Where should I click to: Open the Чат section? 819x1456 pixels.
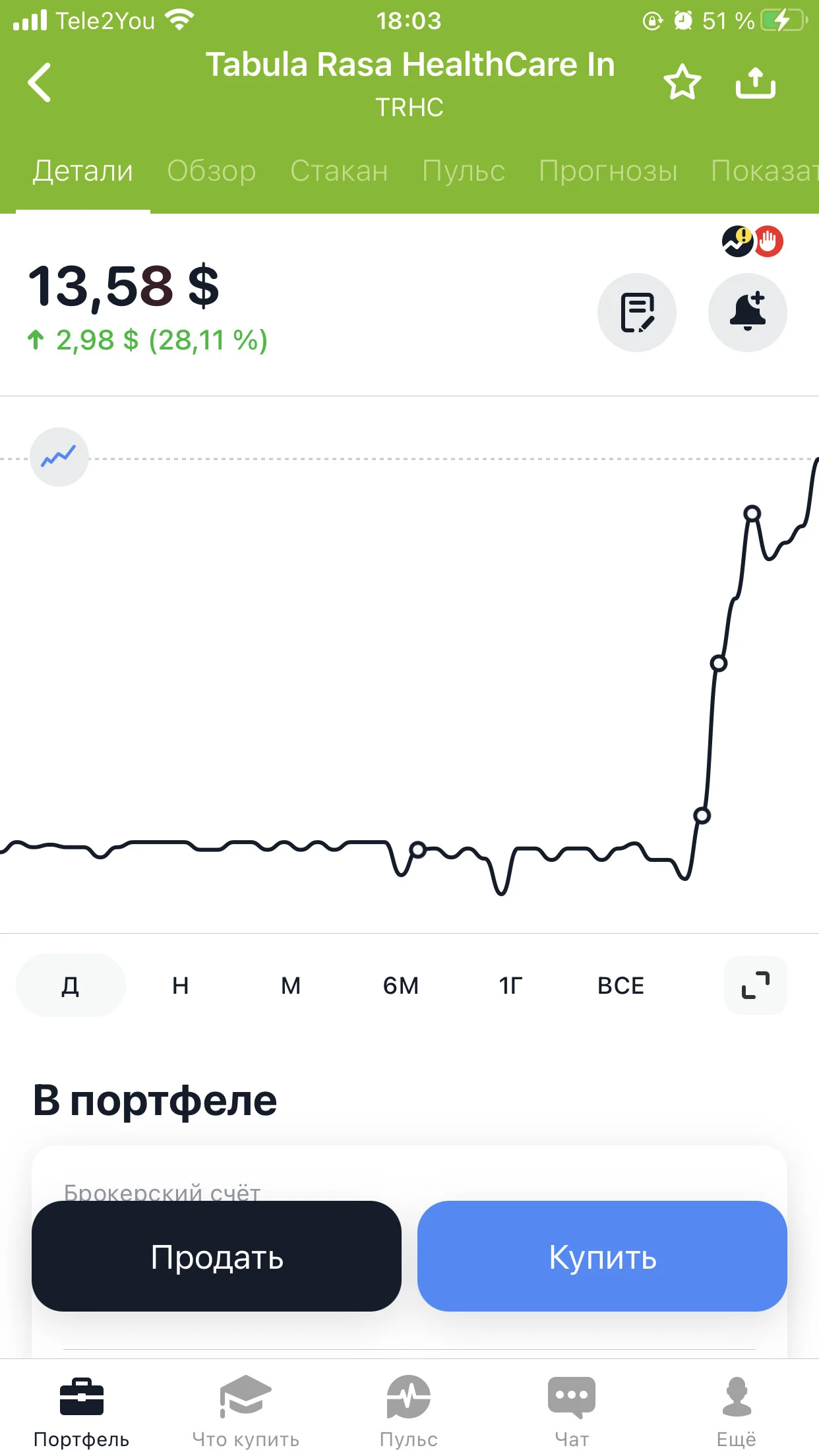coord(572,1411)
